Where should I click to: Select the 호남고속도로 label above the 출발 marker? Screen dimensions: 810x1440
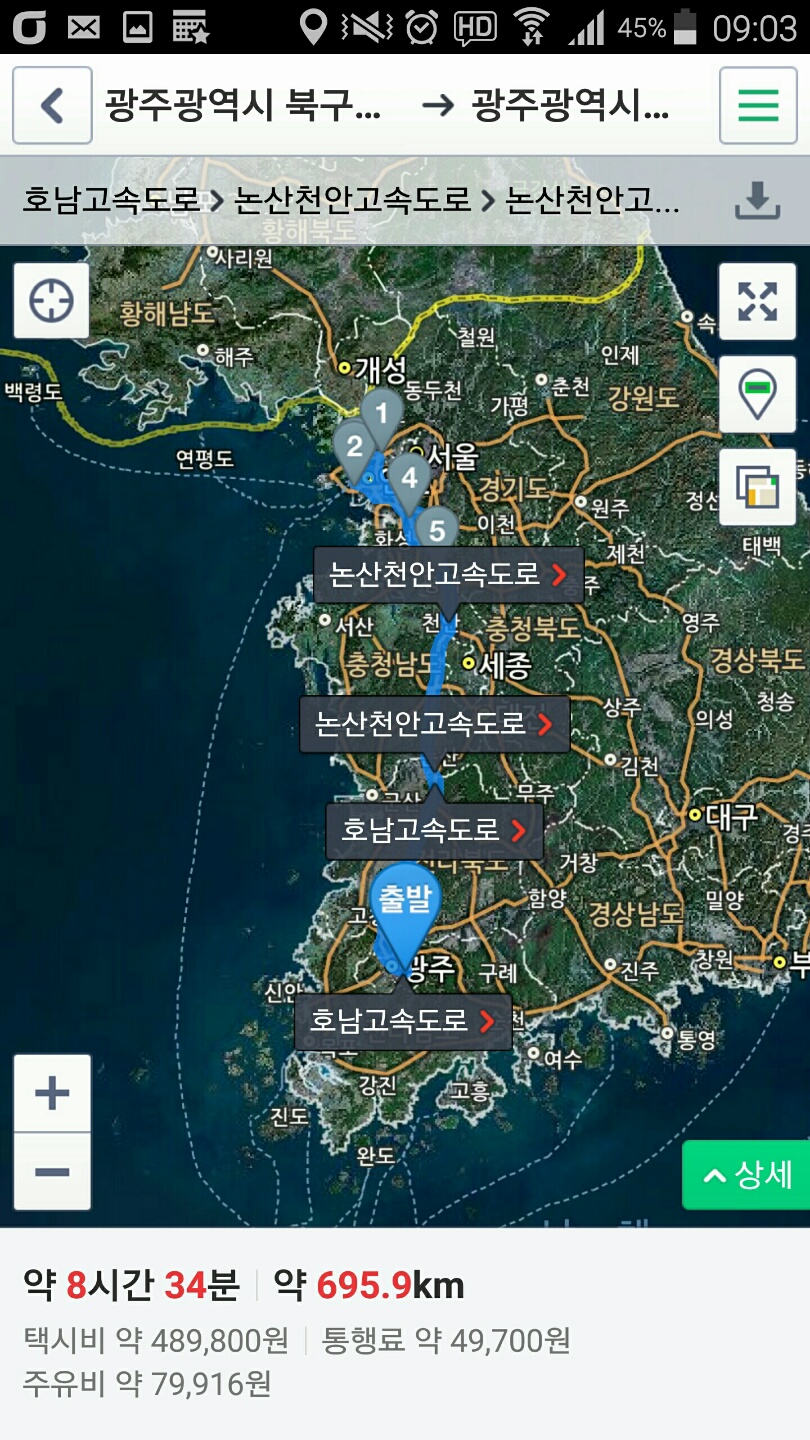(434, 830)
